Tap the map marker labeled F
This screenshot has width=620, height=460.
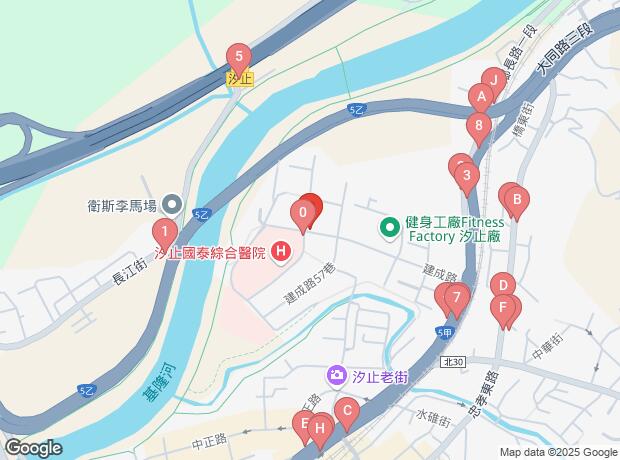(x=504, y=308)
